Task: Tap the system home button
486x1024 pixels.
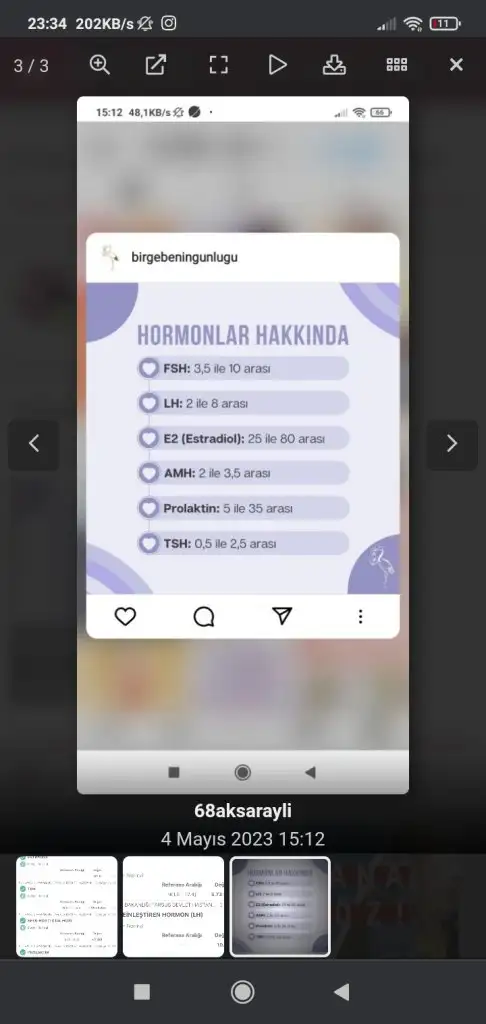Action: click(x=242, y=992)
